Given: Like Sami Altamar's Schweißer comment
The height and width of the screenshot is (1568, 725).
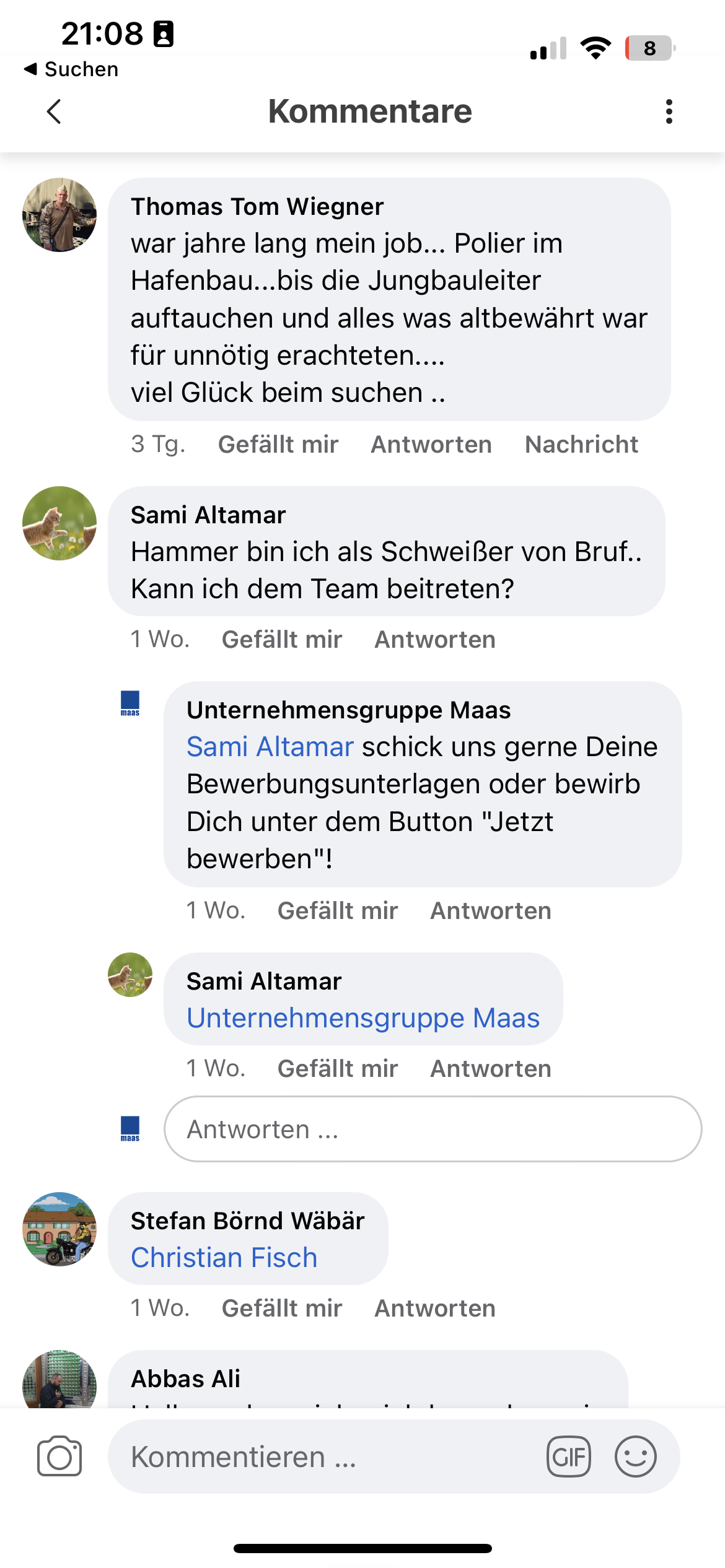Looking at the screenshot, I should (282, 639).
